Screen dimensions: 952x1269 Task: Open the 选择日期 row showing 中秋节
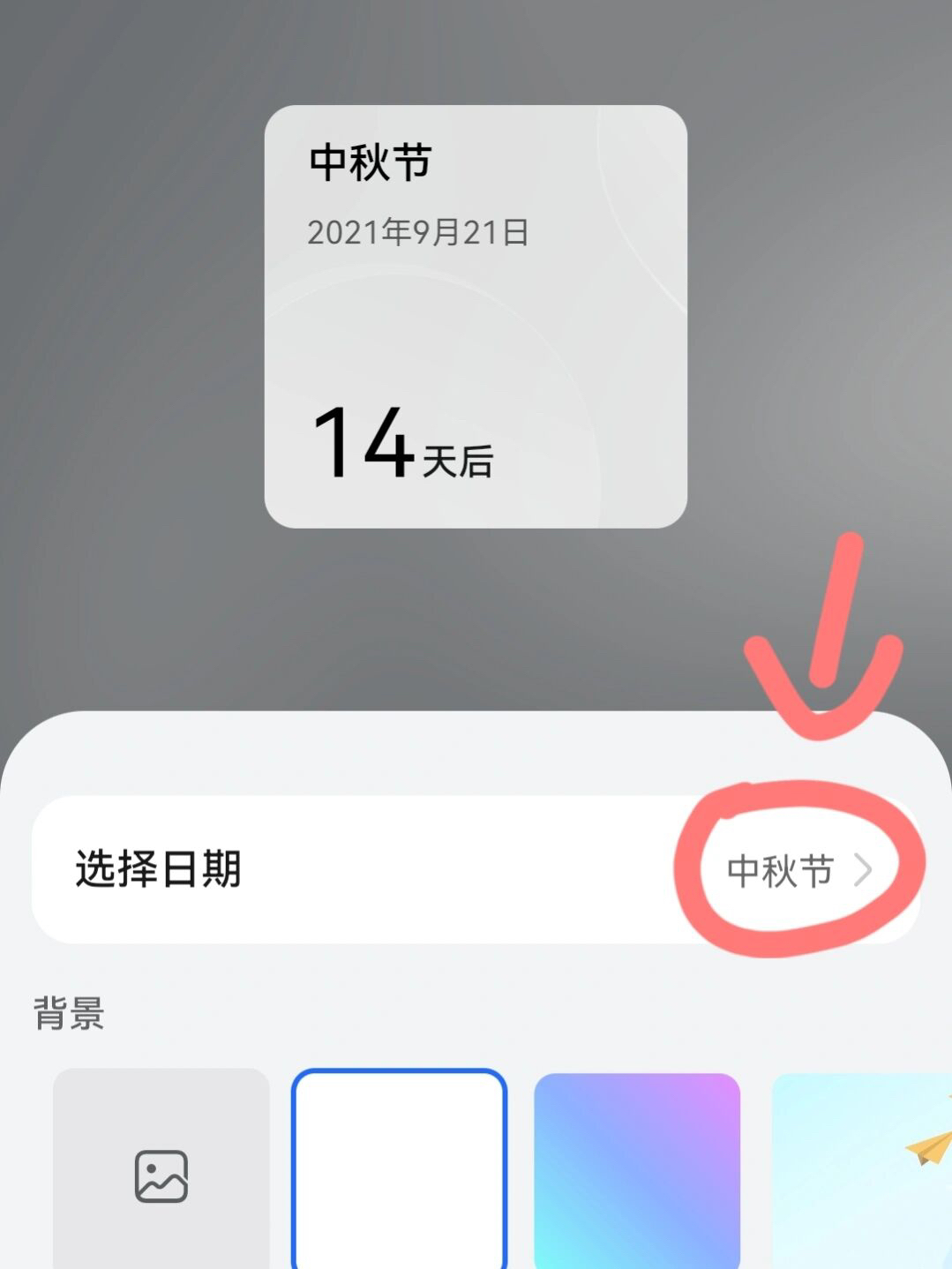(x=476, y=870)
